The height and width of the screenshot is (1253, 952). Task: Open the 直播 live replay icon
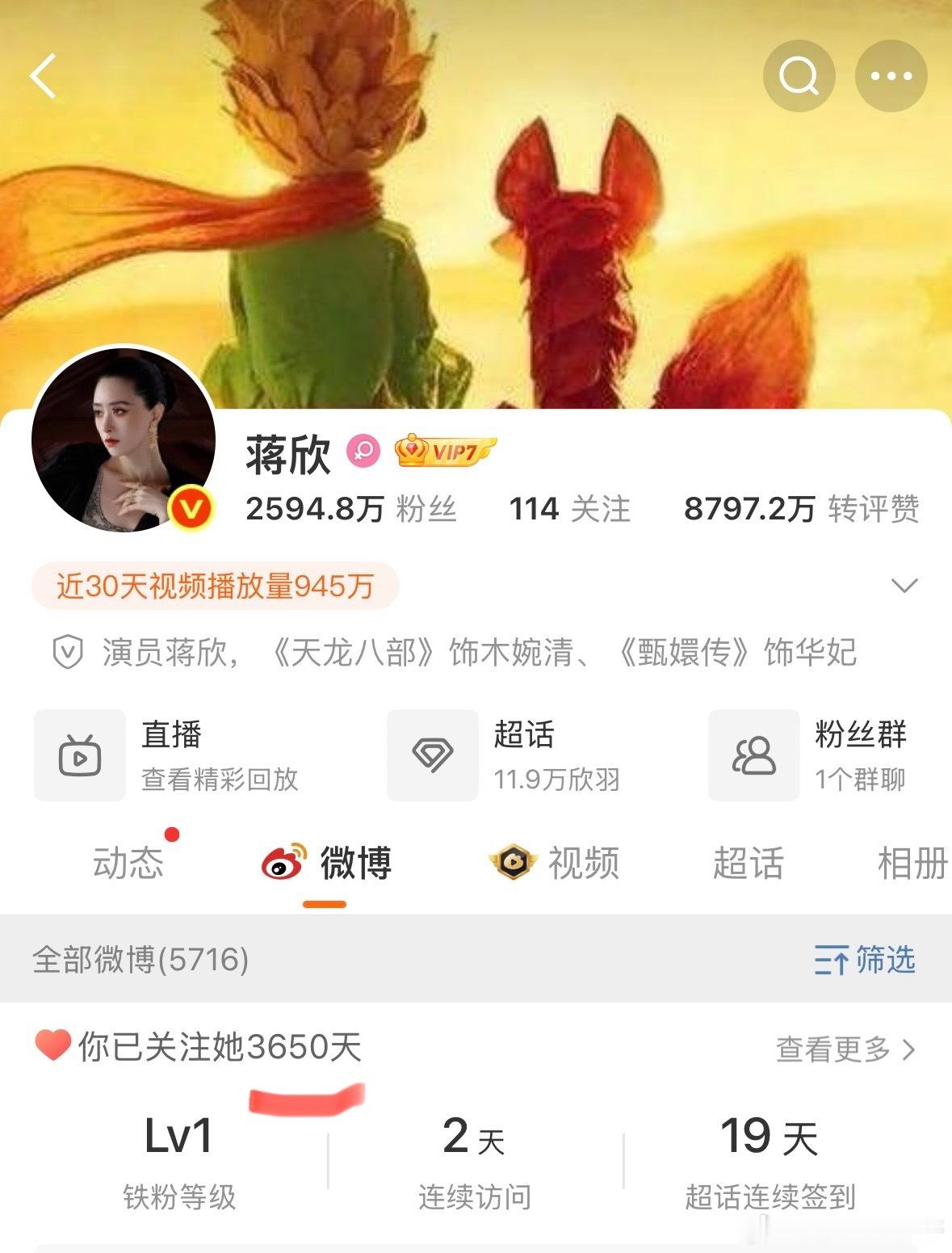(x=78, y=755)
